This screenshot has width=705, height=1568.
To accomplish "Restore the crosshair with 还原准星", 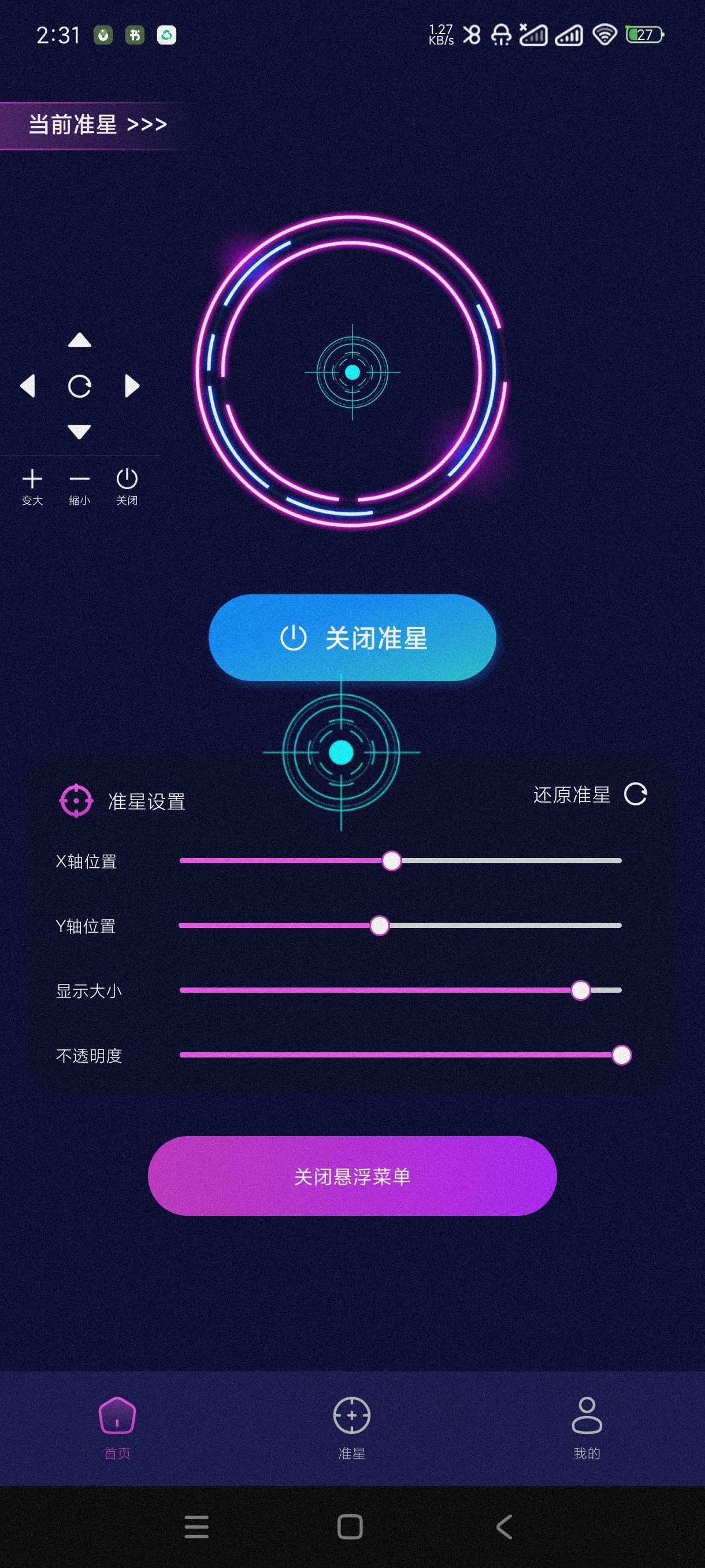I will coord(589,794).
